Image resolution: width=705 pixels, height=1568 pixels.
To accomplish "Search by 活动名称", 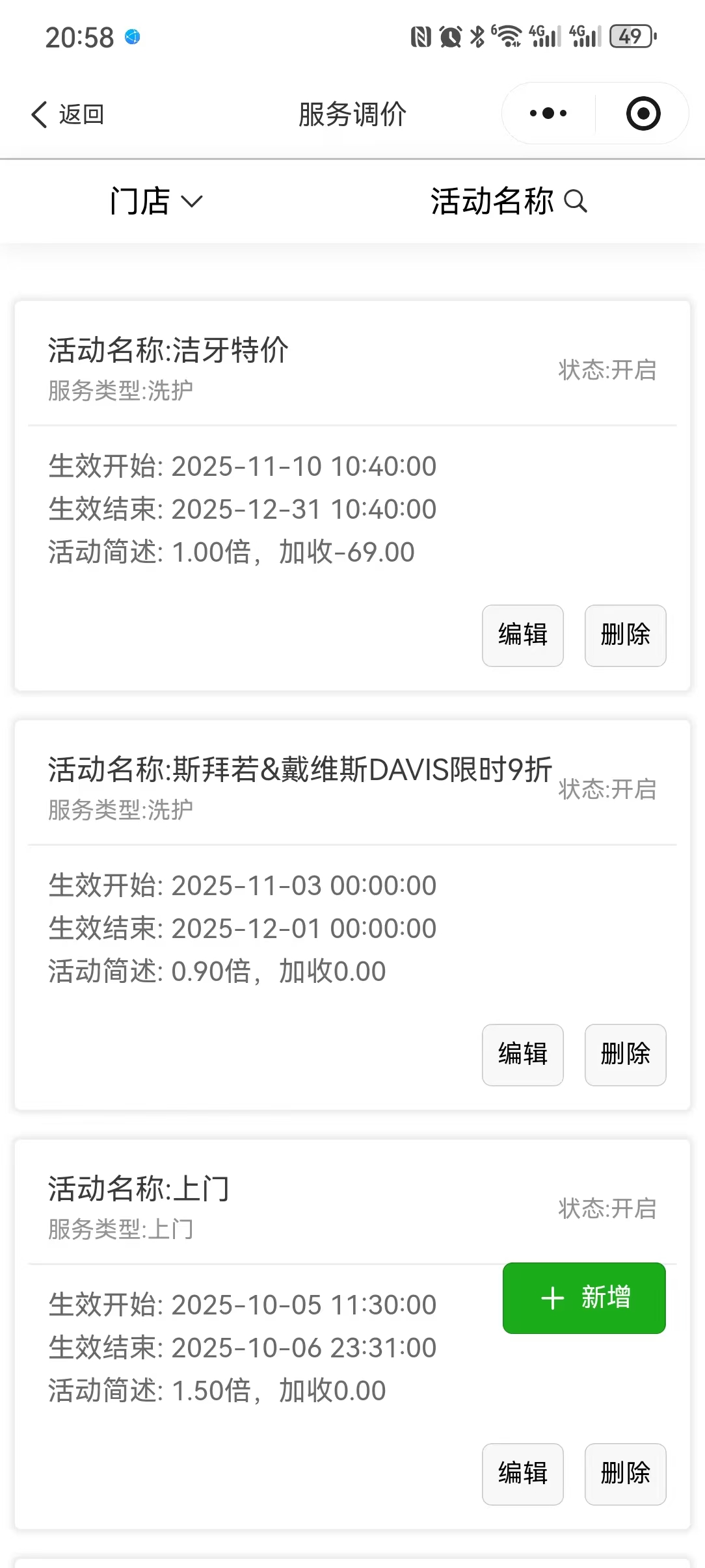I will coord(509,201).
